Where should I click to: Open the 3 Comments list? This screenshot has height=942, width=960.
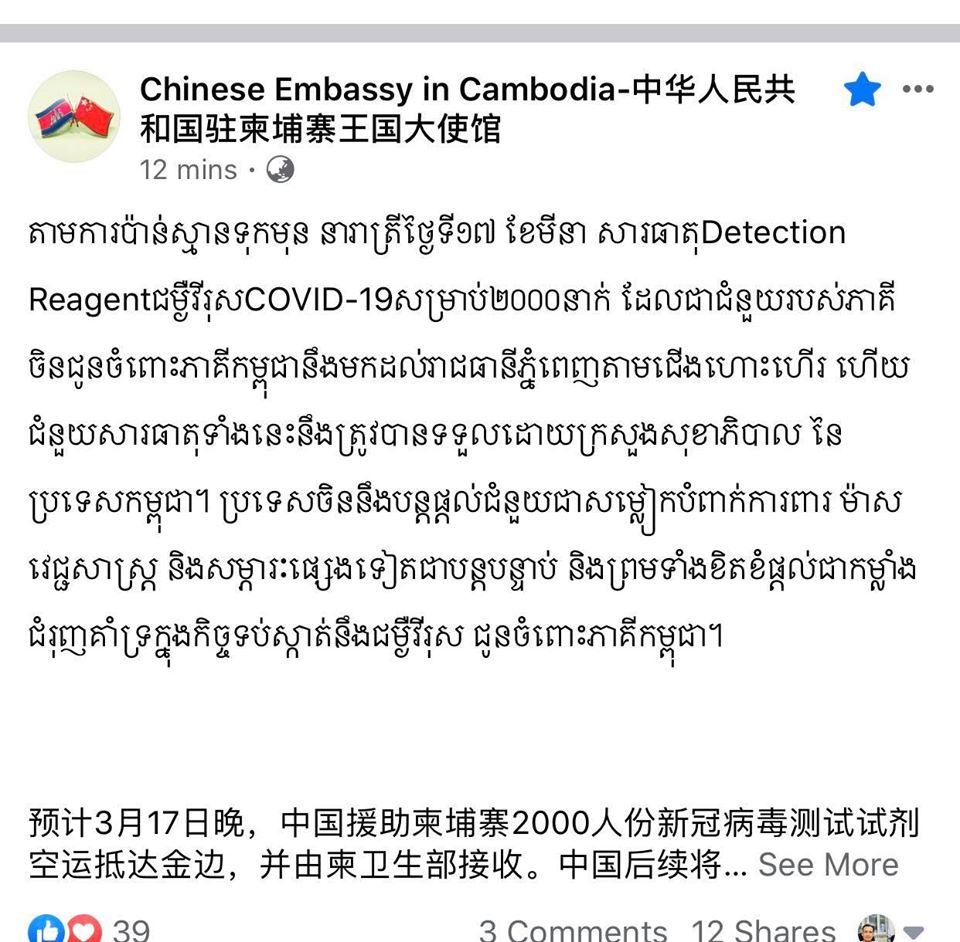coord(572,931)
